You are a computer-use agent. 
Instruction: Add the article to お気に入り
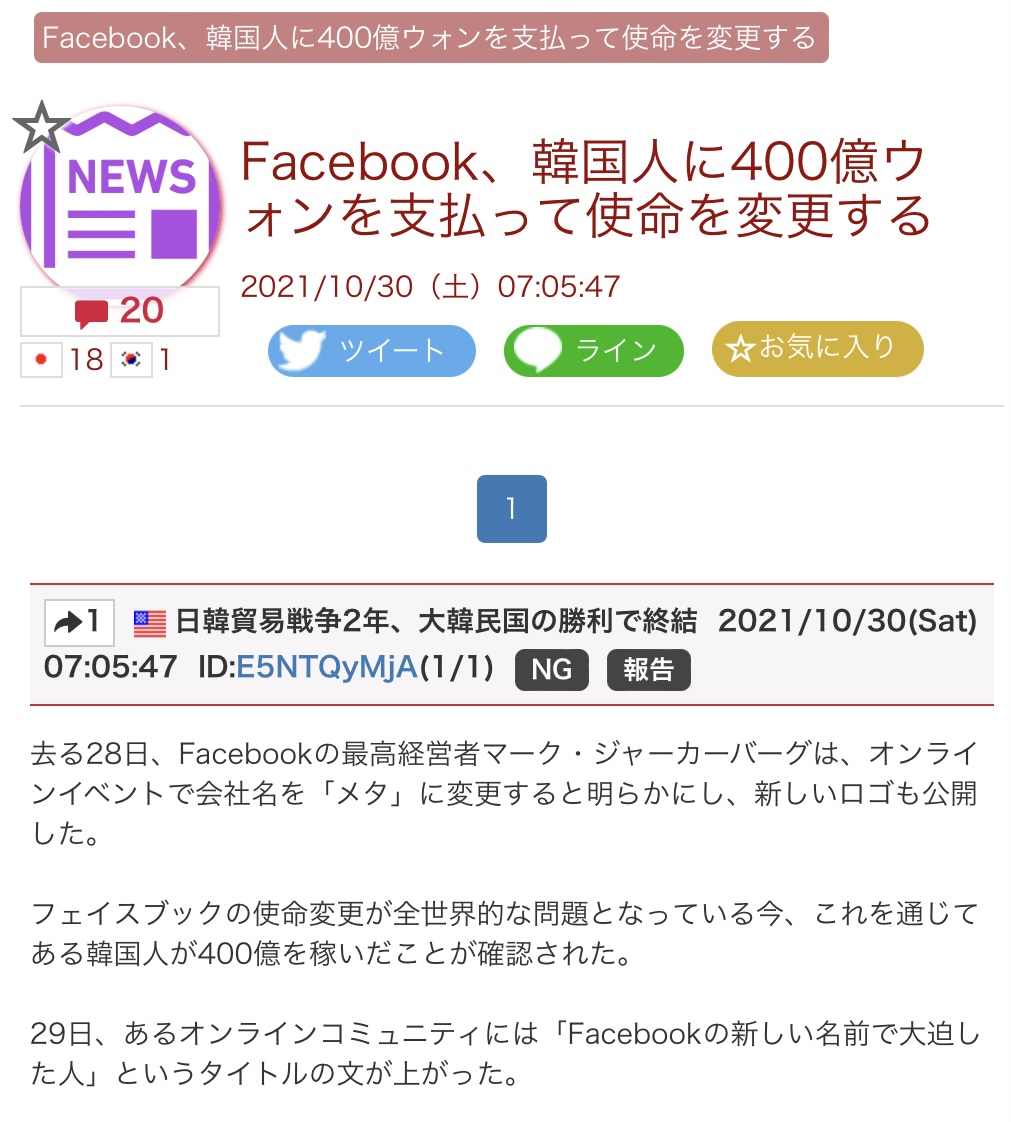(817, 349)
